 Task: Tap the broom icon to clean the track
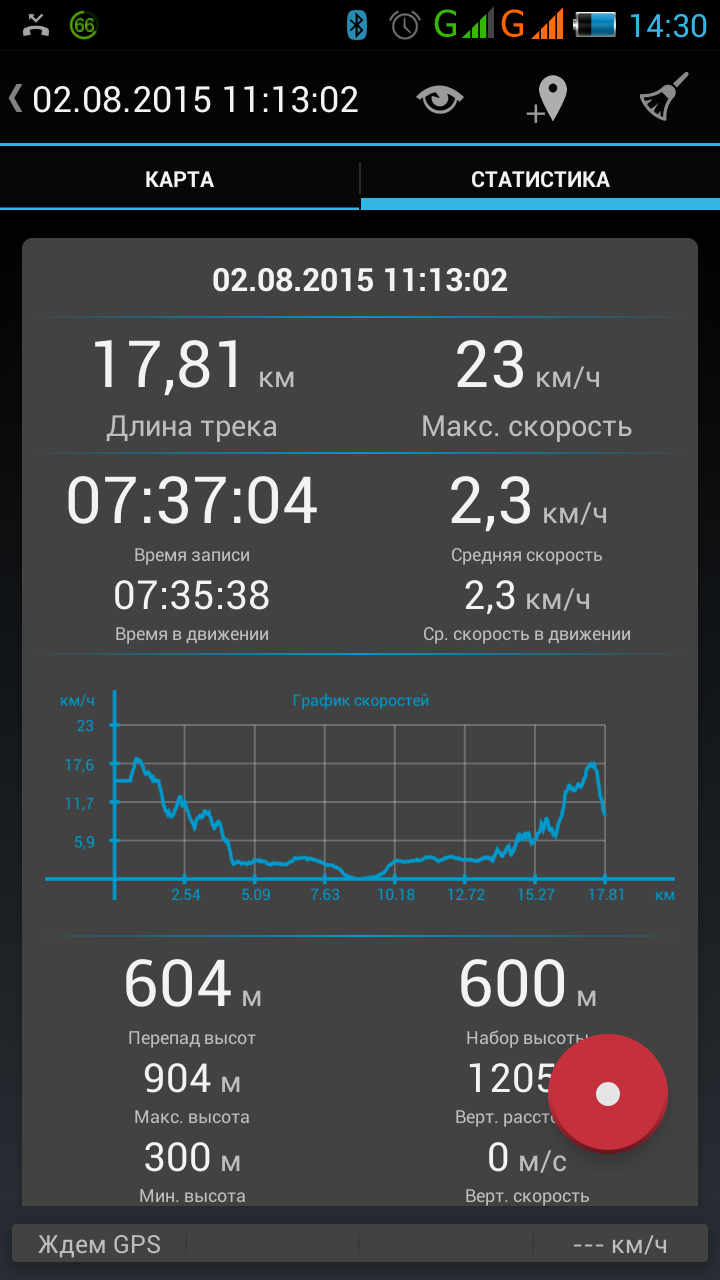pyautogui.click(x=664, y=97)
